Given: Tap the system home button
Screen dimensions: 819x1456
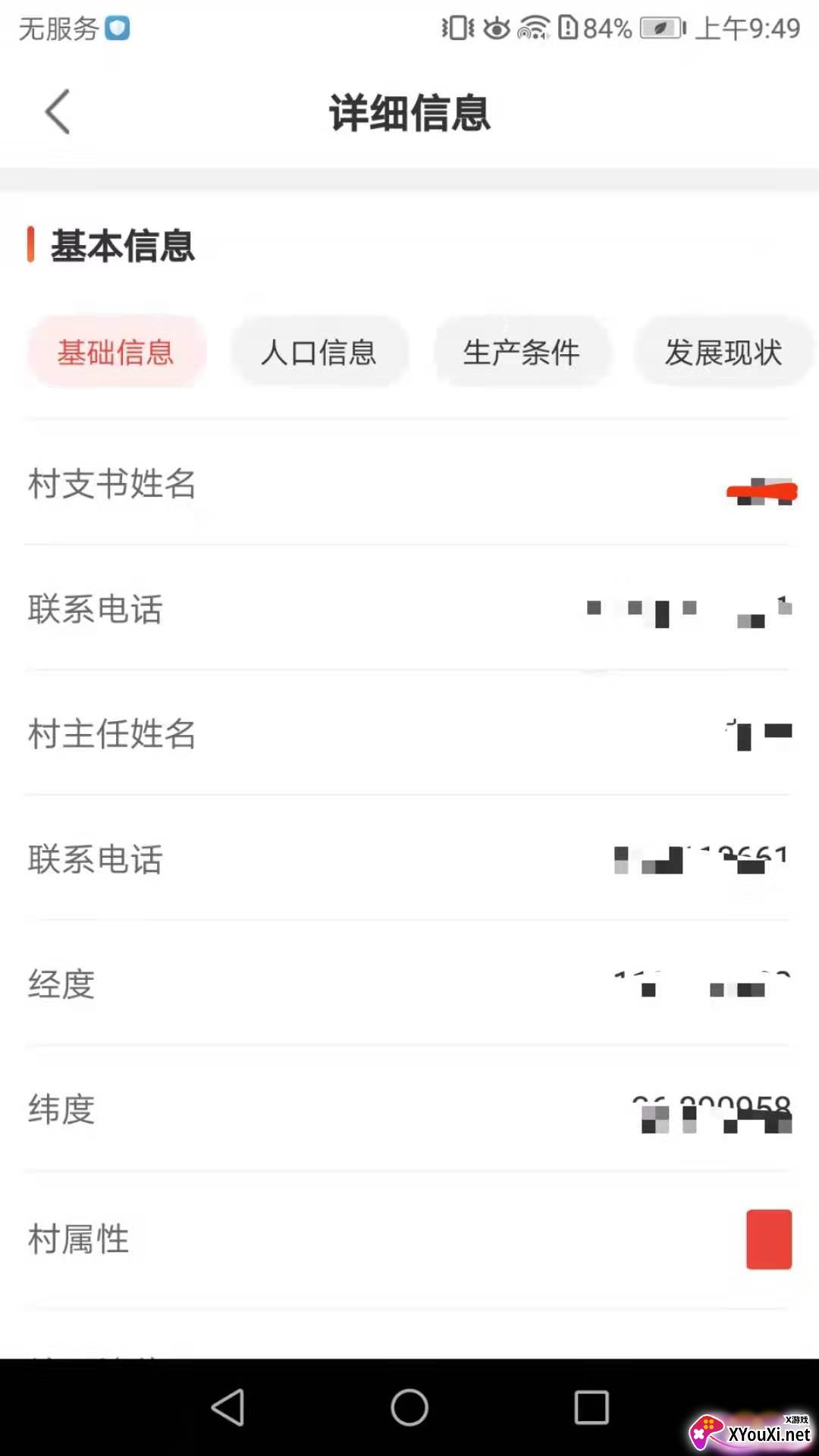Looking at the screenshot, I should [x=409, y=1407].
